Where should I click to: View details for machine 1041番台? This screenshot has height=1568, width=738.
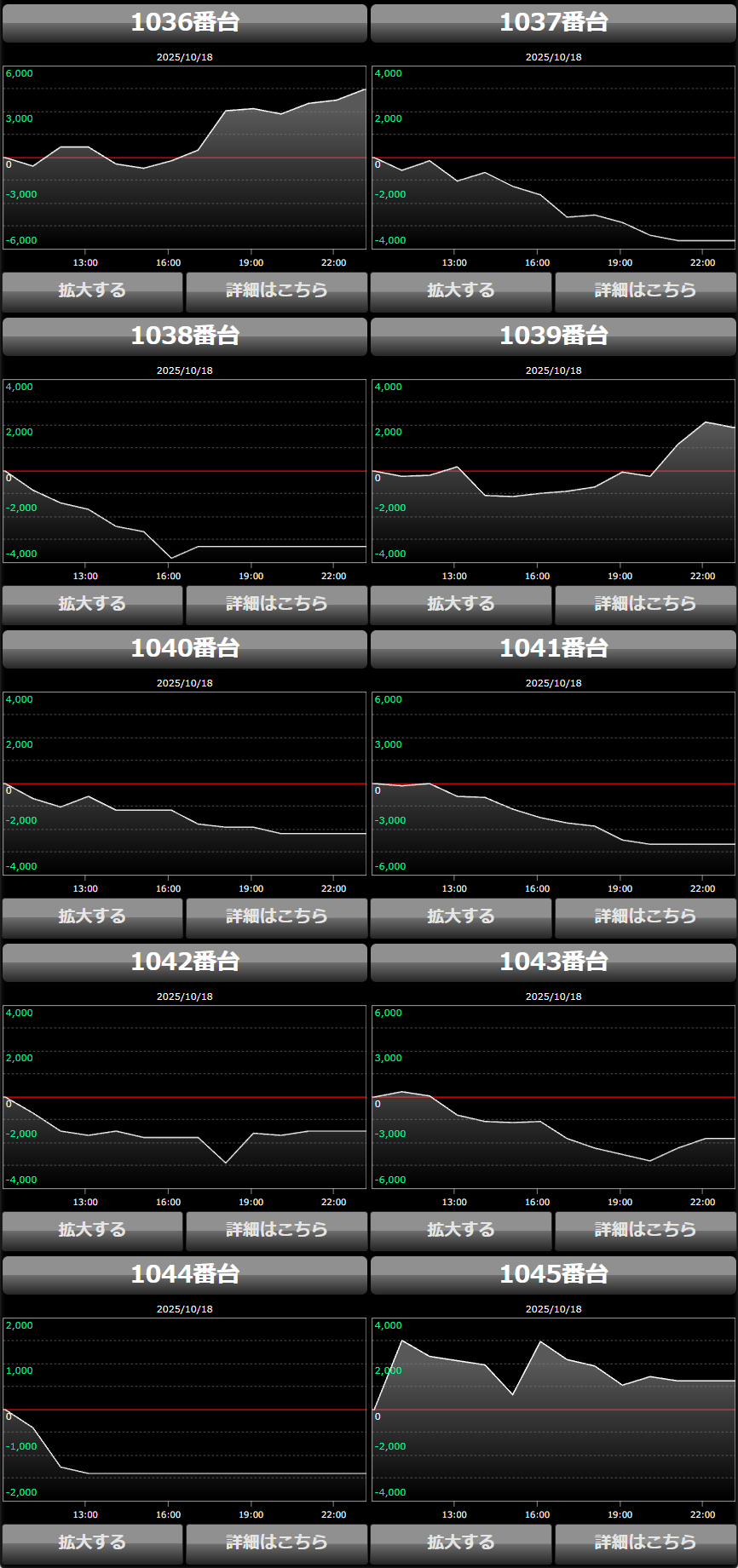click(x=645, y=917)
